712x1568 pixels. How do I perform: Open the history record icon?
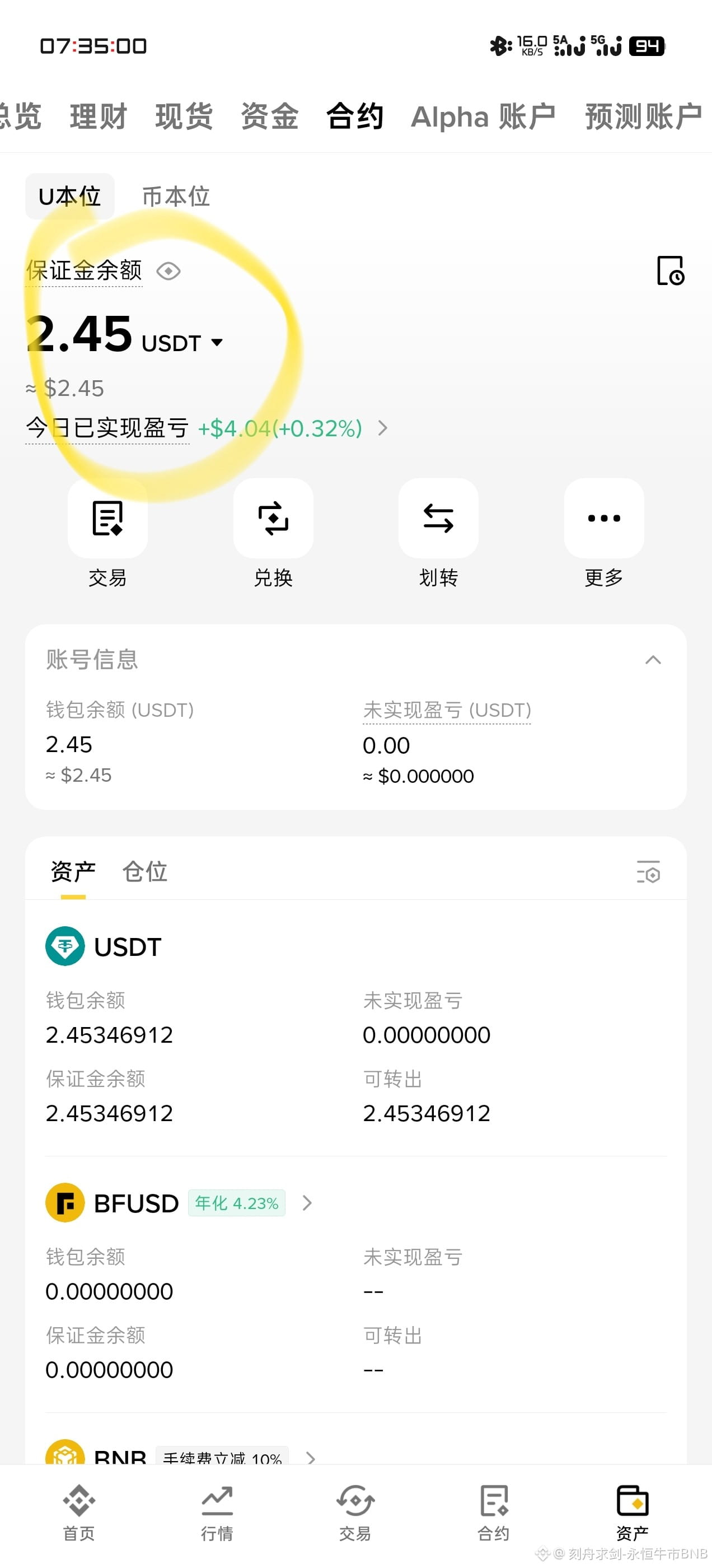(671, 271)
